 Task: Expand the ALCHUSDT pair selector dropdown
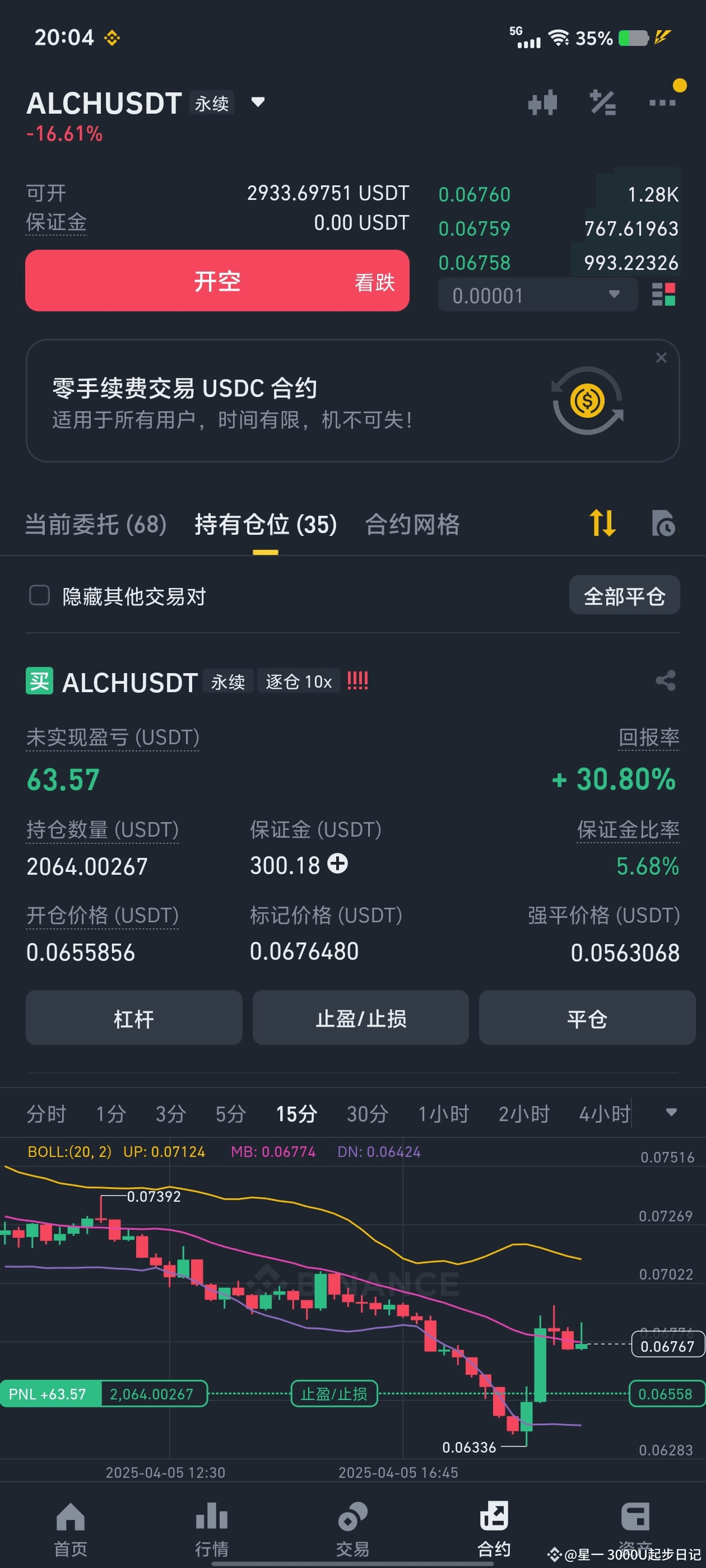pyautogui.click(x=257, y=102)
